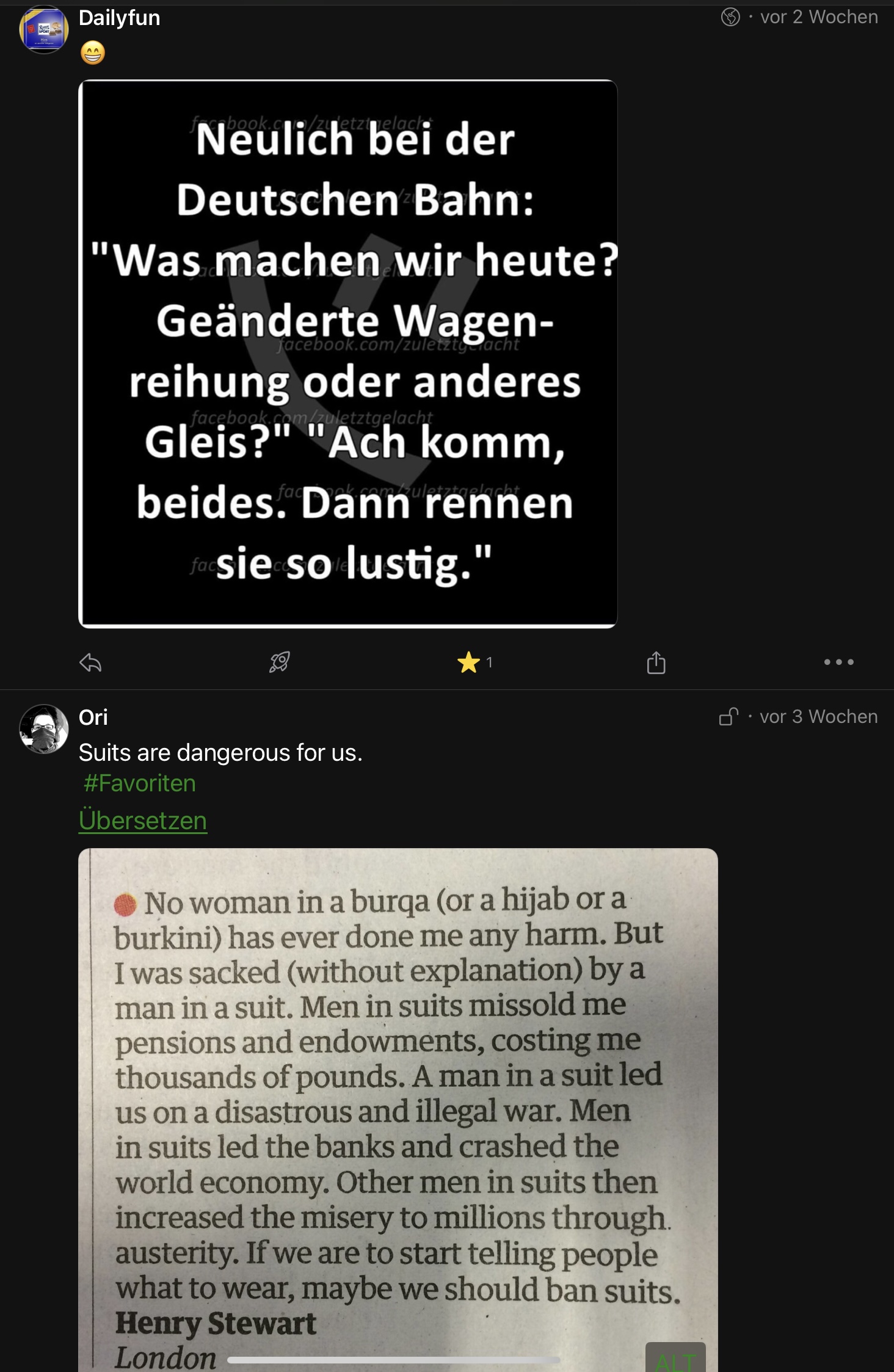This screenshot has height=1372, width=894.
Task: Boost Dailyfun's post with the rocket icon
Action: [x=280, y=662]
